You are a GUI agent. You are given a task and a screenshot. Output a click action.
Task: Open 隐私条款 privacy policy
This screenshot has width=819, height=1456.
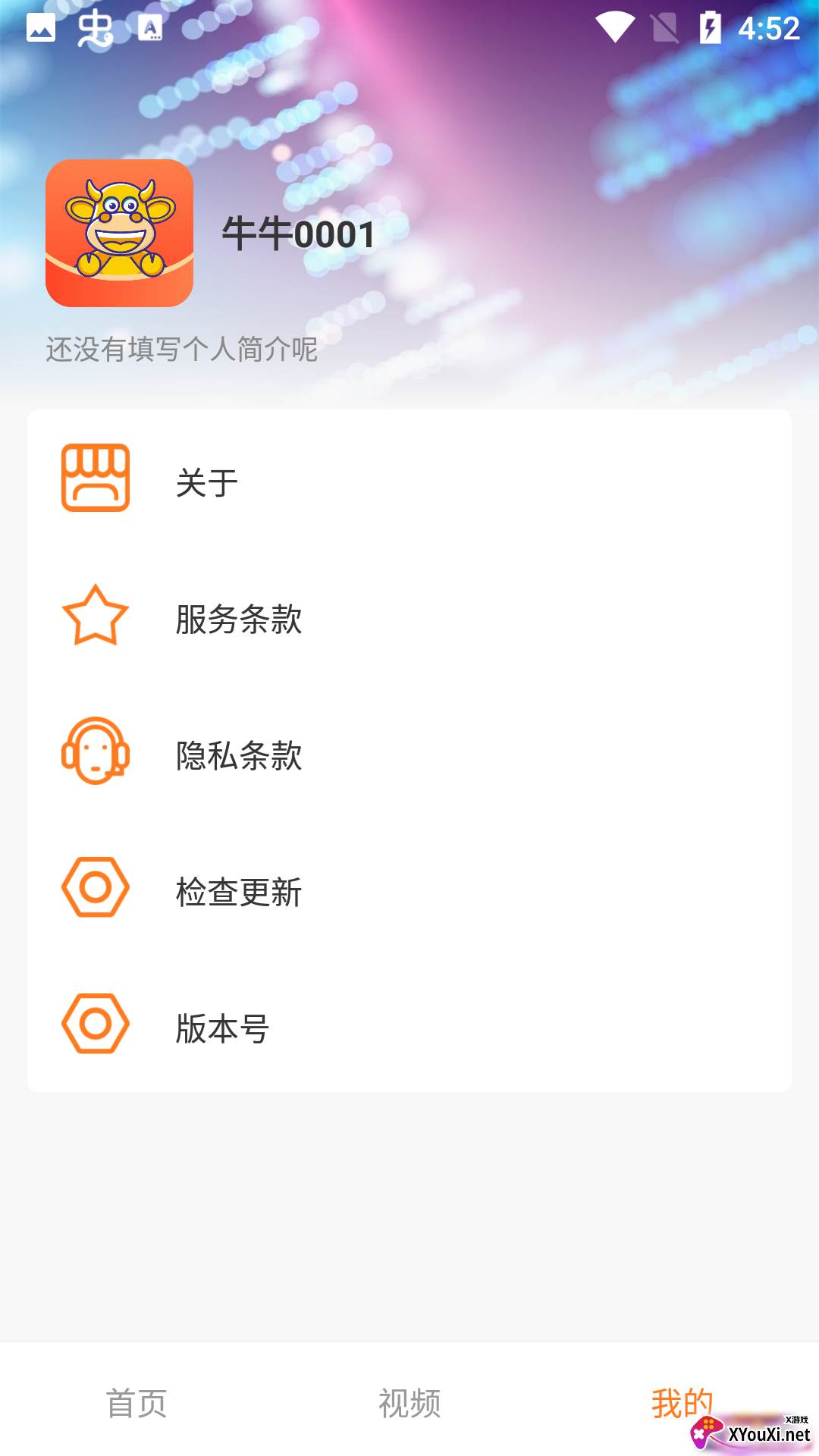point(409,754)
